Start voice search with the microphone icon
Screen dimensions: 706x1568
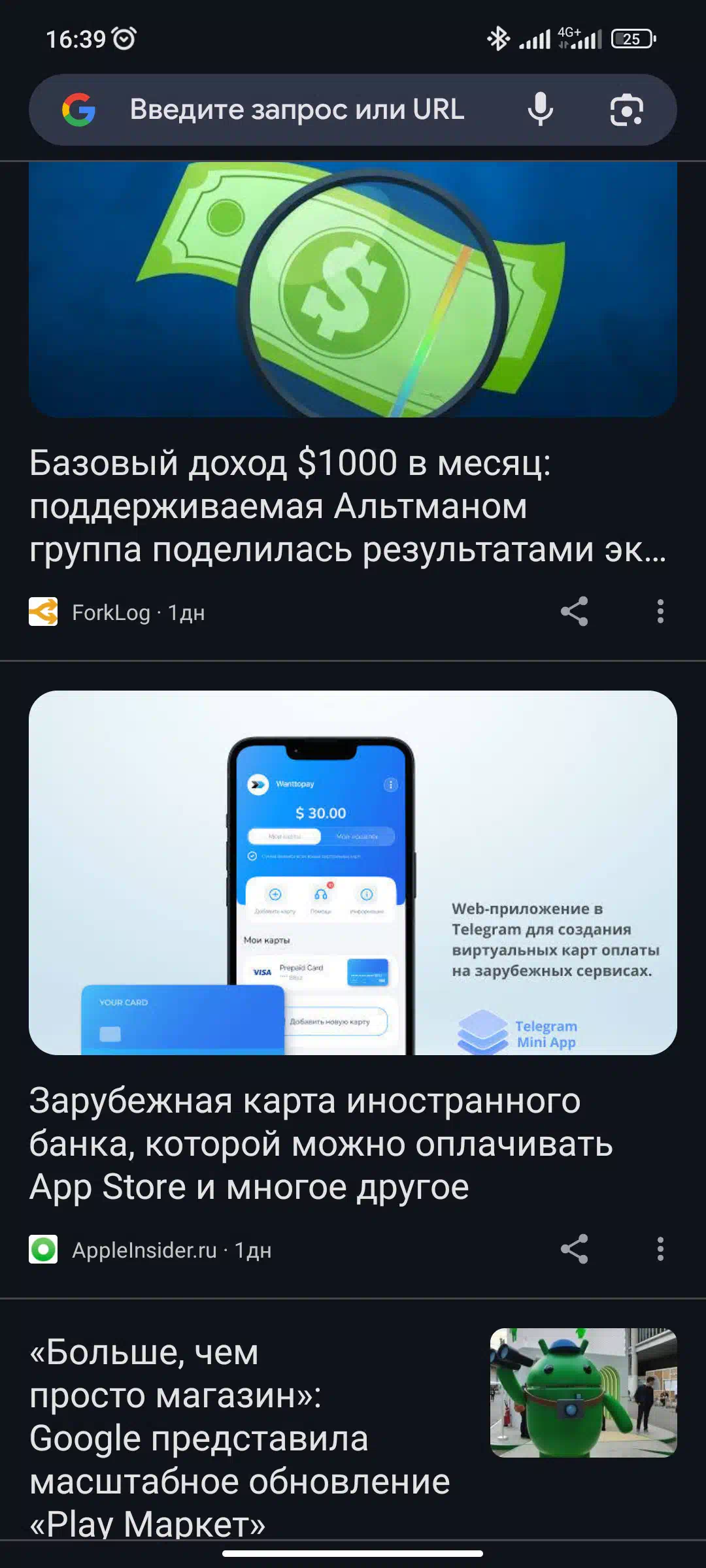(x=541, y=110)
